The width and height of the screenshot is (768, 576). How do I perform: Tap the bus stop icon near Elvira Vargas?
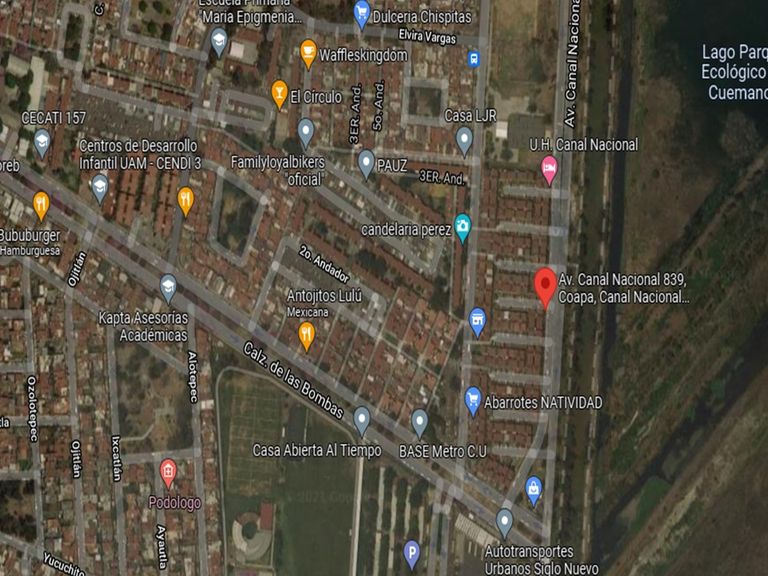click(x=473, y=59)
